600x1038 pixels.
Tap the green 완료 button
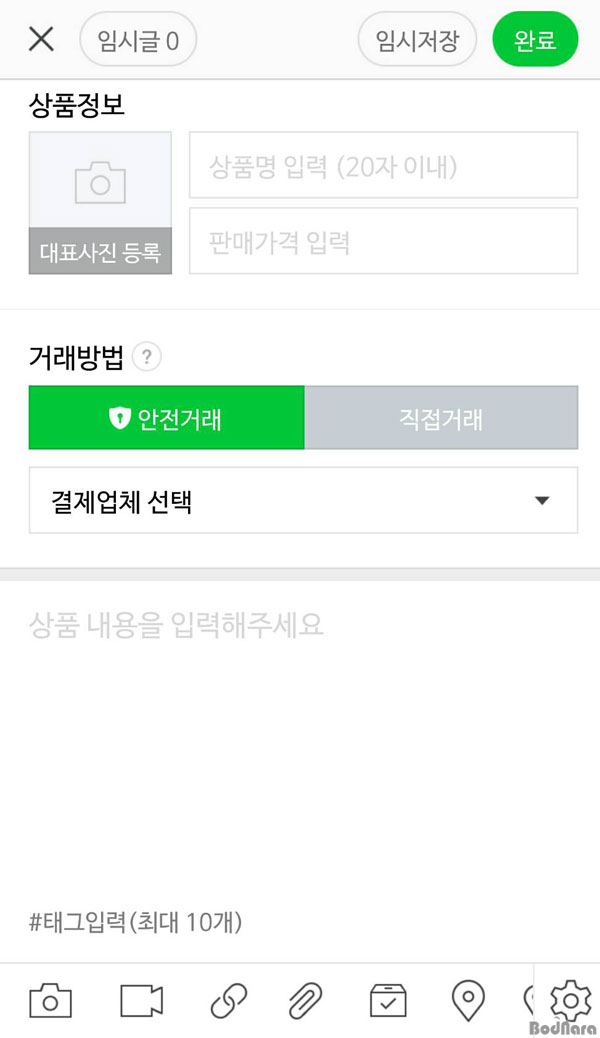(535, 40)
